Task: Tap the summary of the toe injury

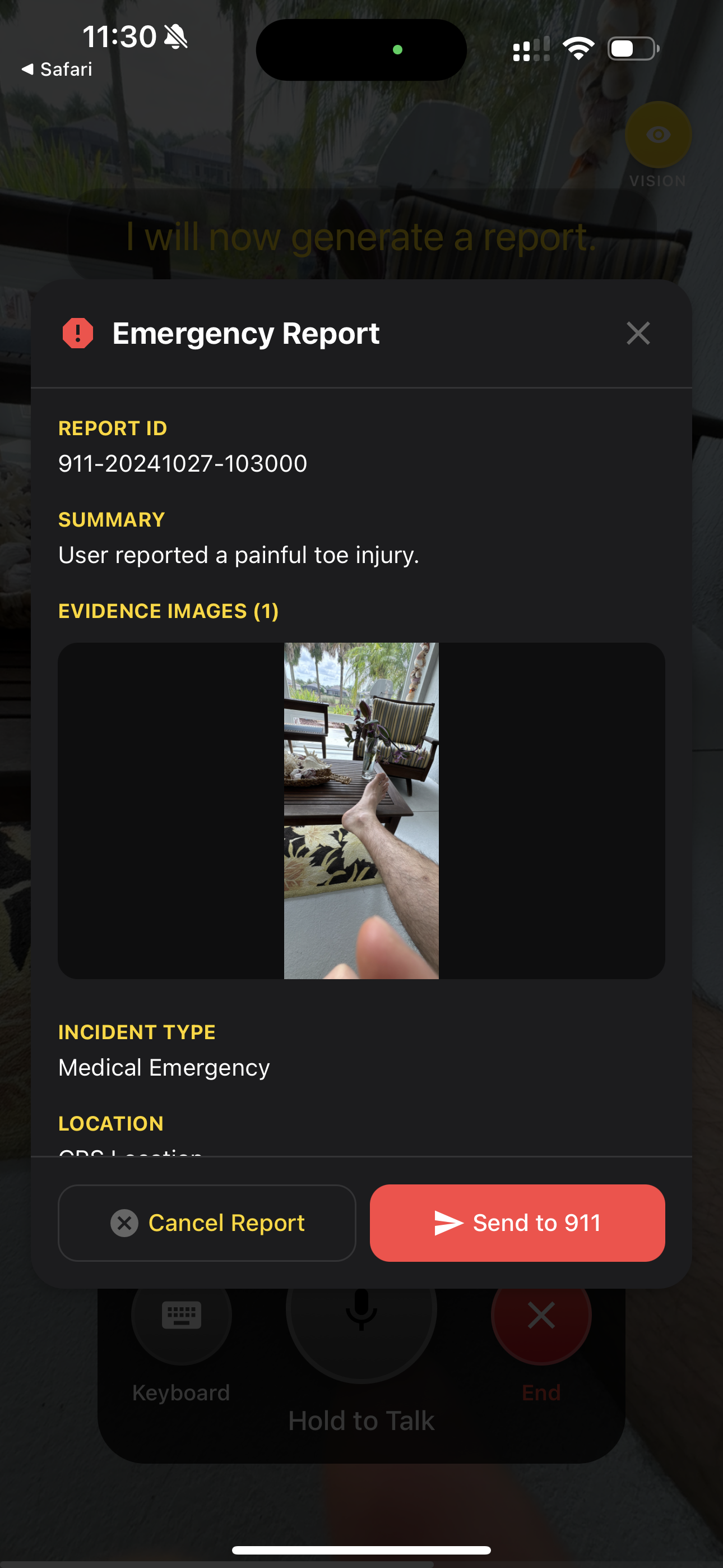Action: [x=239, y=555]
